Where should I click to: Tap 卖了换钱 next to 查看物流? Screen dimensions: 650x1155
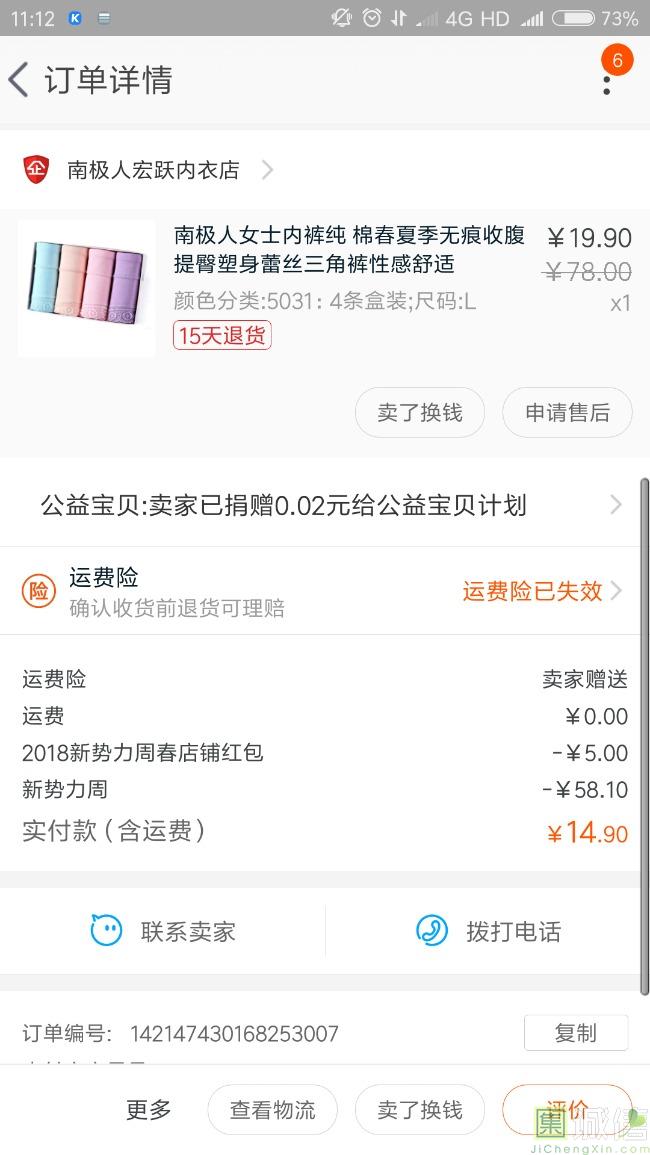[420, 1109]
